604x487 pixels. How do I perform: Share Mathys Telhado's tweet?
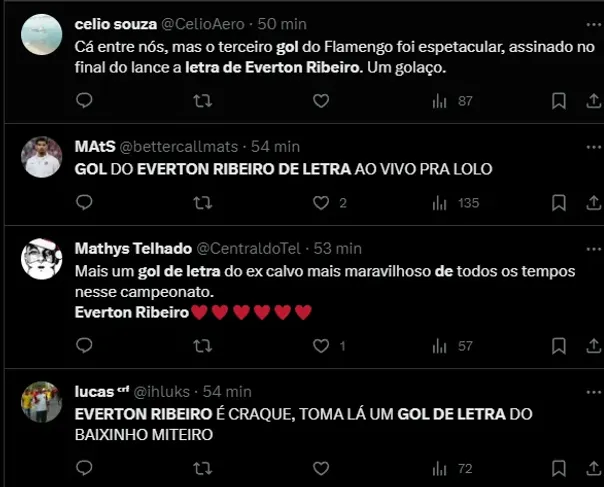pyautogui.click(x=592, y=346)
